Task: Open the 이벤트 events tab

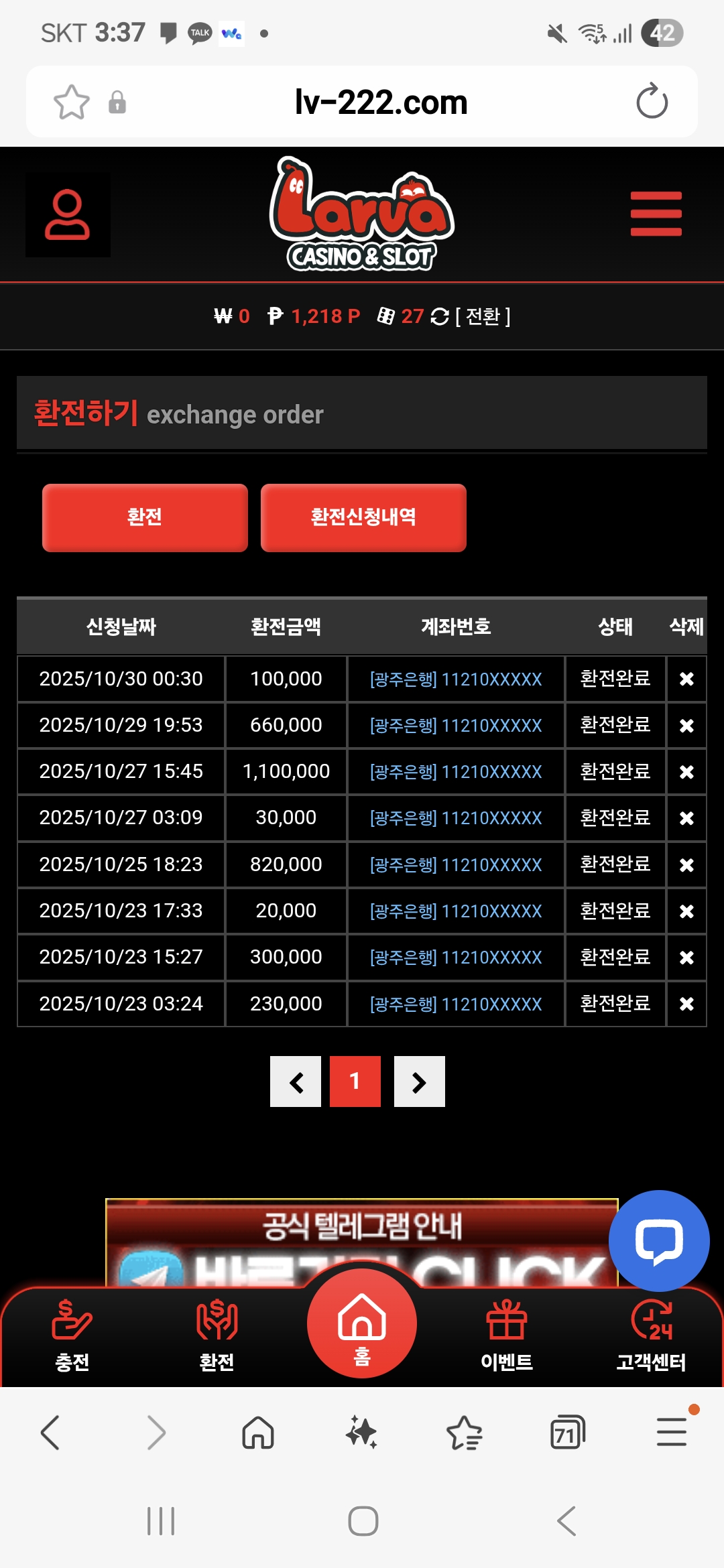Action: click(x=507, y=1335)
